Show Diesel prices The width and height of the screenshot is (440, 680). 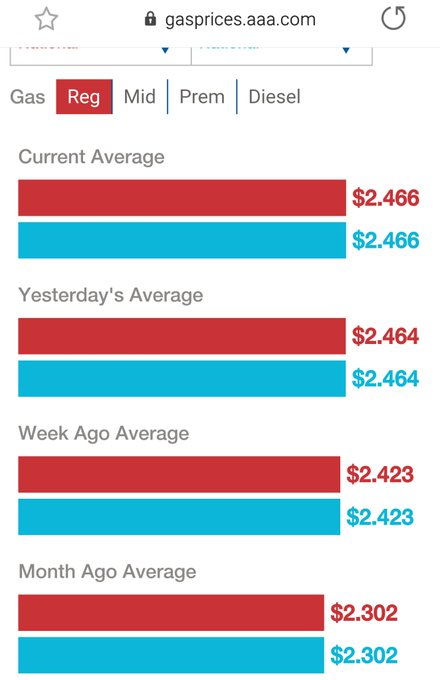pos(274,97)
